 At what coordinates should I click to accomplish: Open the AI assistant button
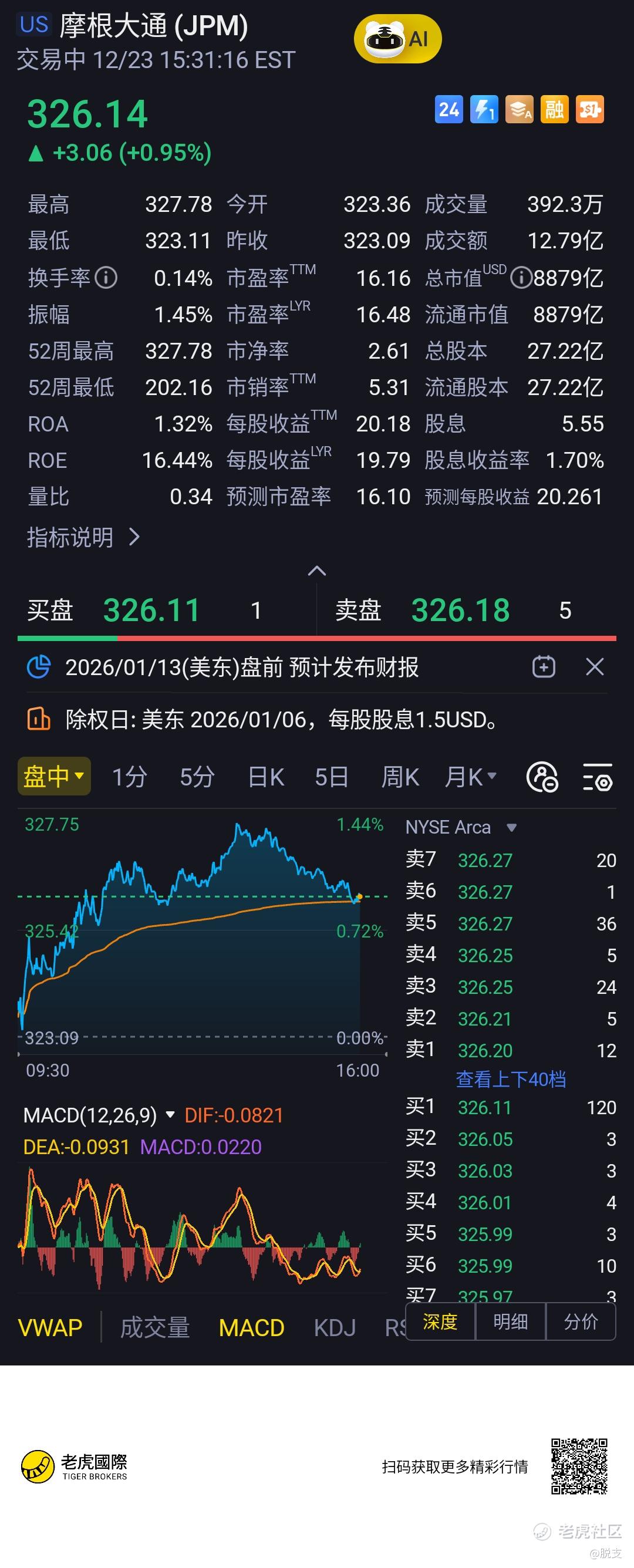[x=397, y=39]
